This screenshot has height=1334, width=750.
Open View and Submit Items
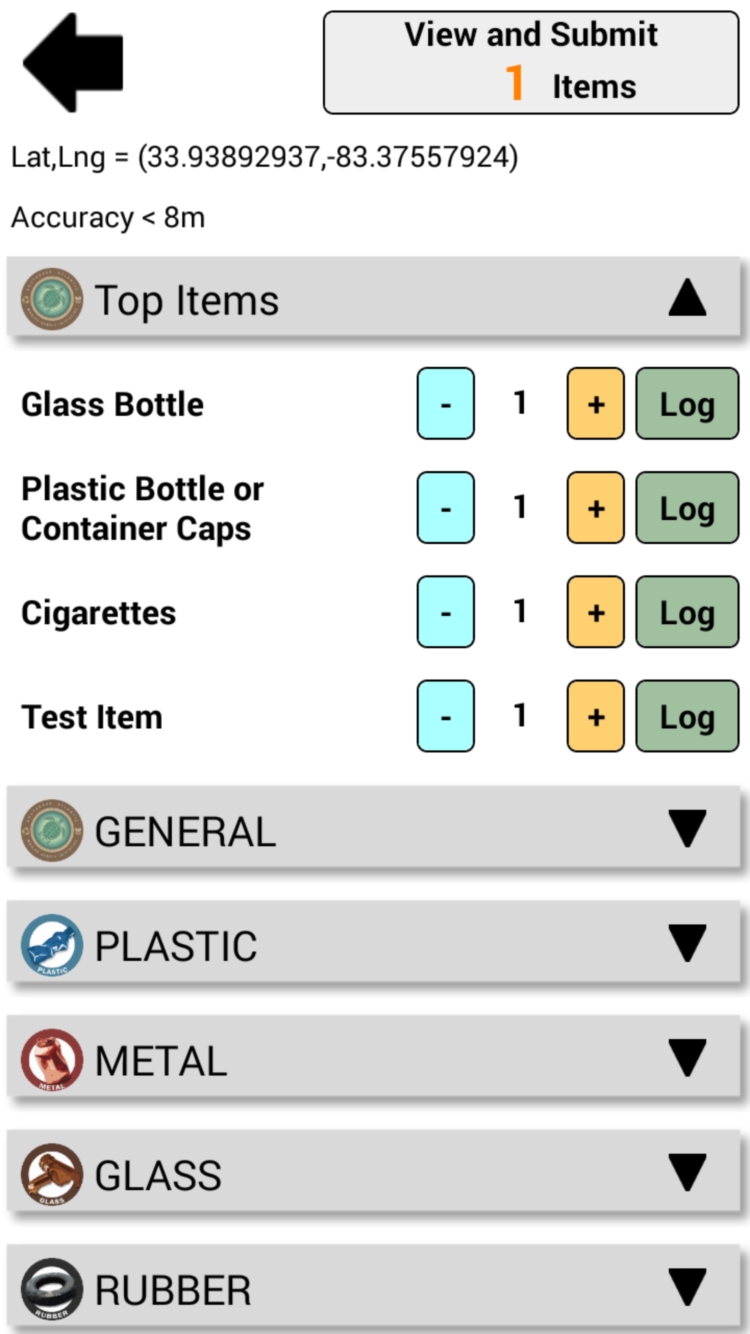click(531, 62)
